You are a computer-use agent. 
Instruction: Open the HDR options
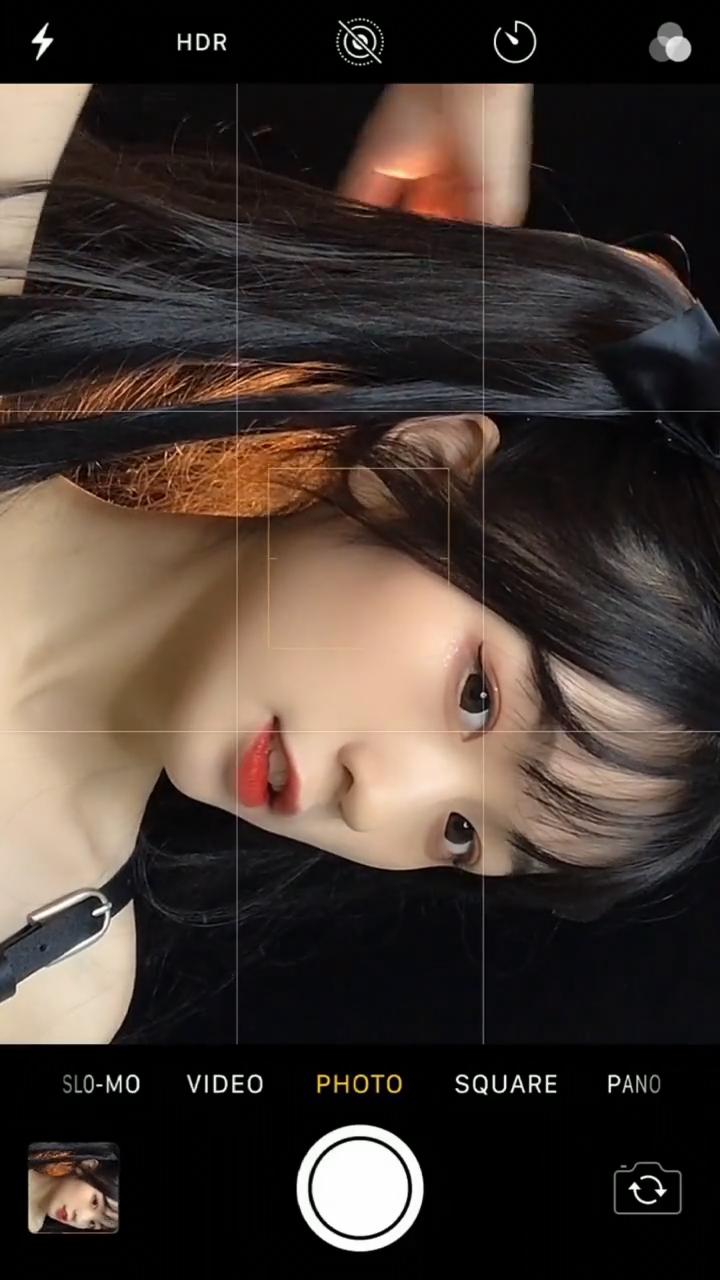[202, 42]
